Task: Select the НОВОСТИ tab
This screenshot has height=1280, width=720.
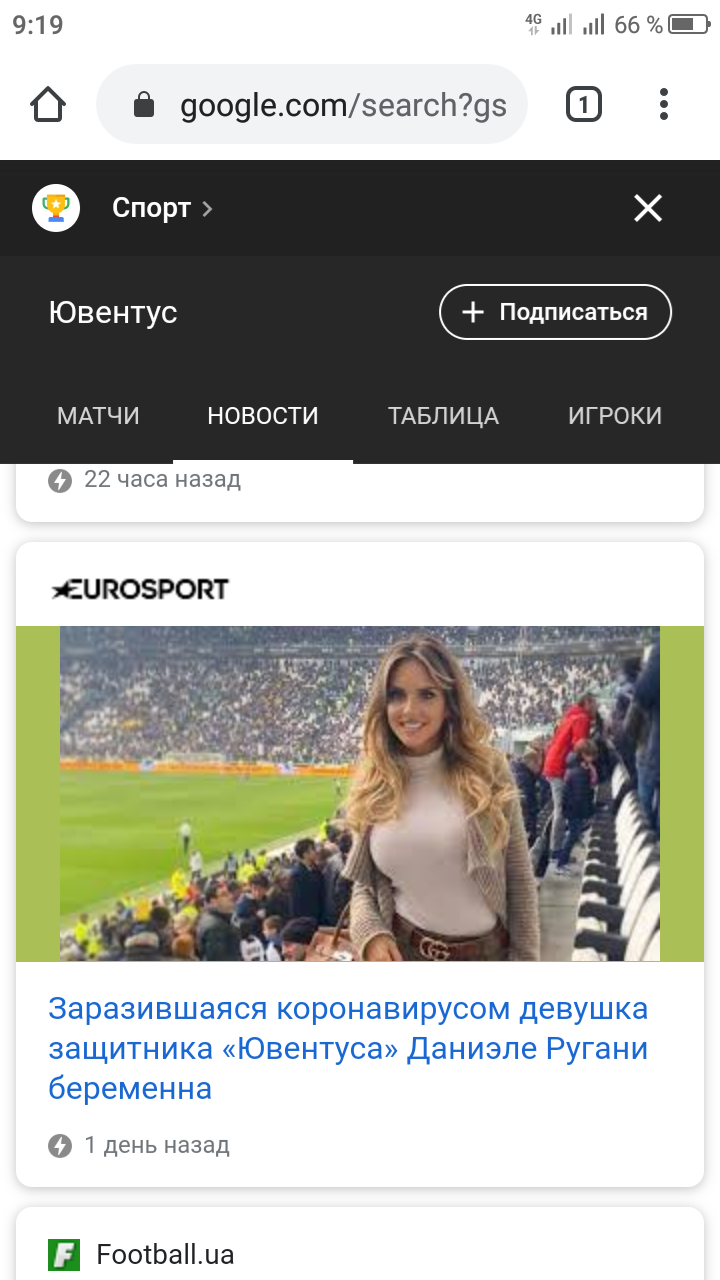Action: (x=262, y=415)
